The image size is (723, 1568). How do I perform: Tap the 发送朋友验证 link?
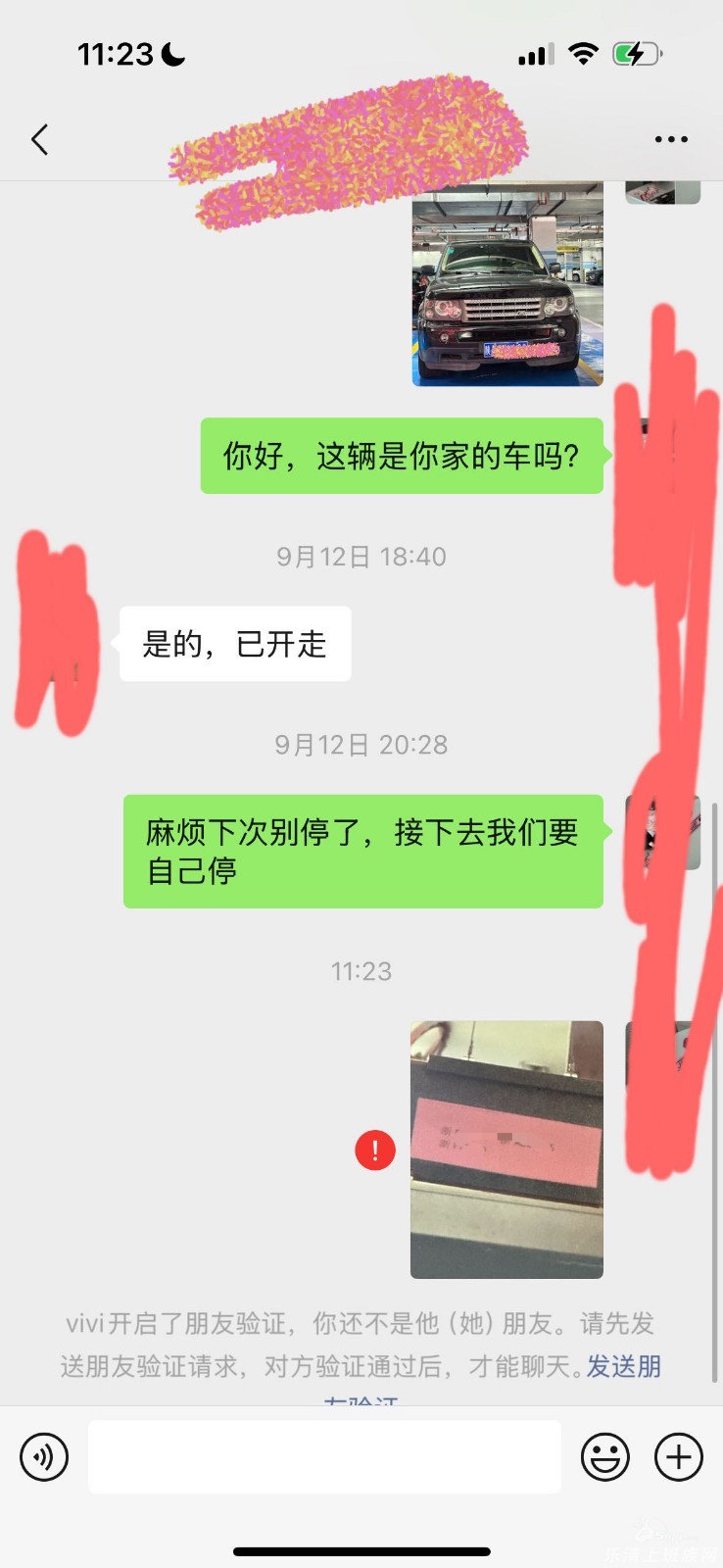click(623, 1366)
